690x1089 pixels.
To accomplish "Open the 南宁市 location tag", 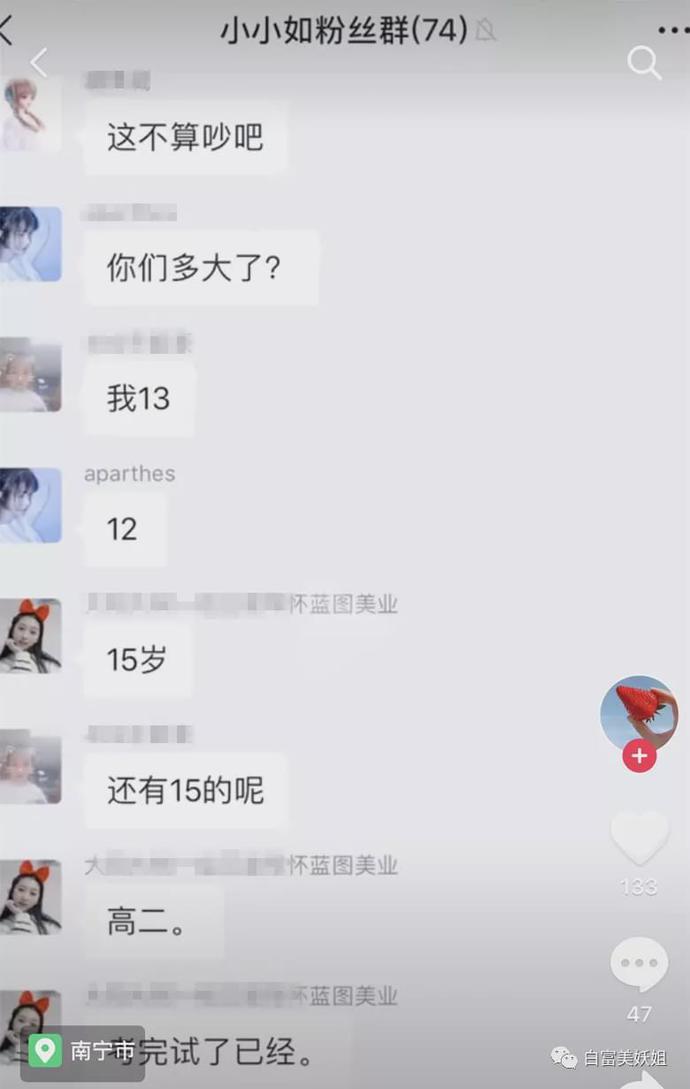I will (x=83, y=1052).
